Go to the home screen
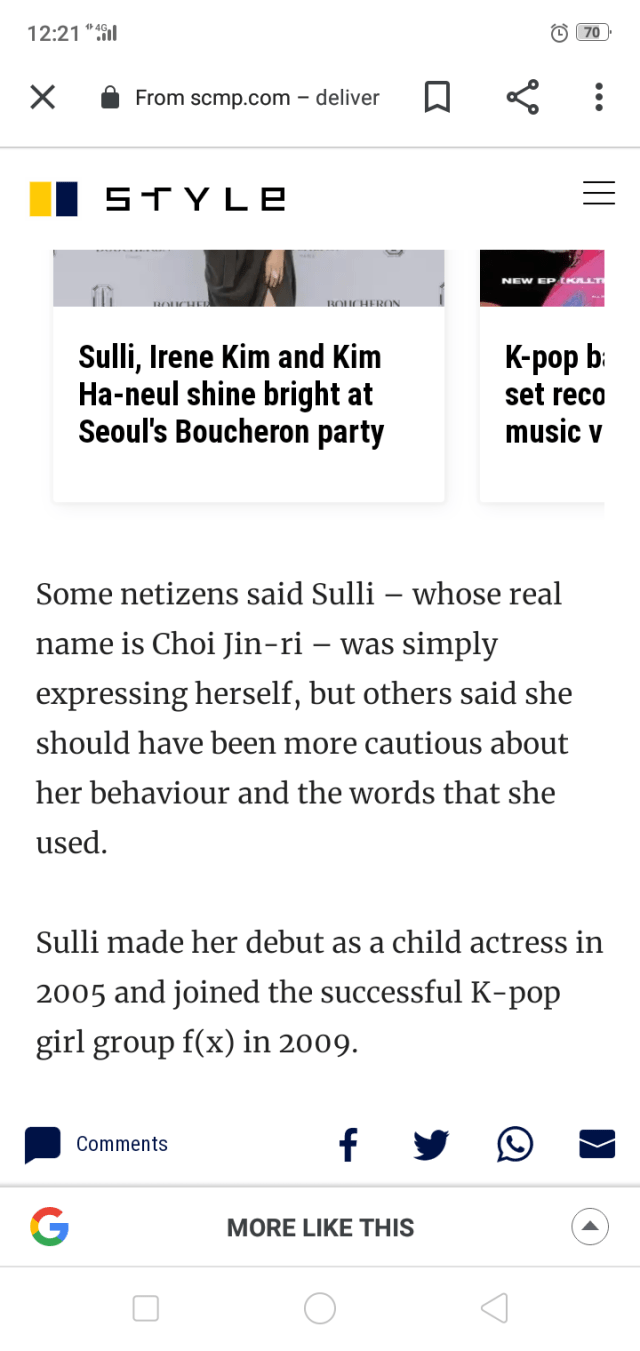The height and width of the screenshot is (1351, 640). (320, 1308)
